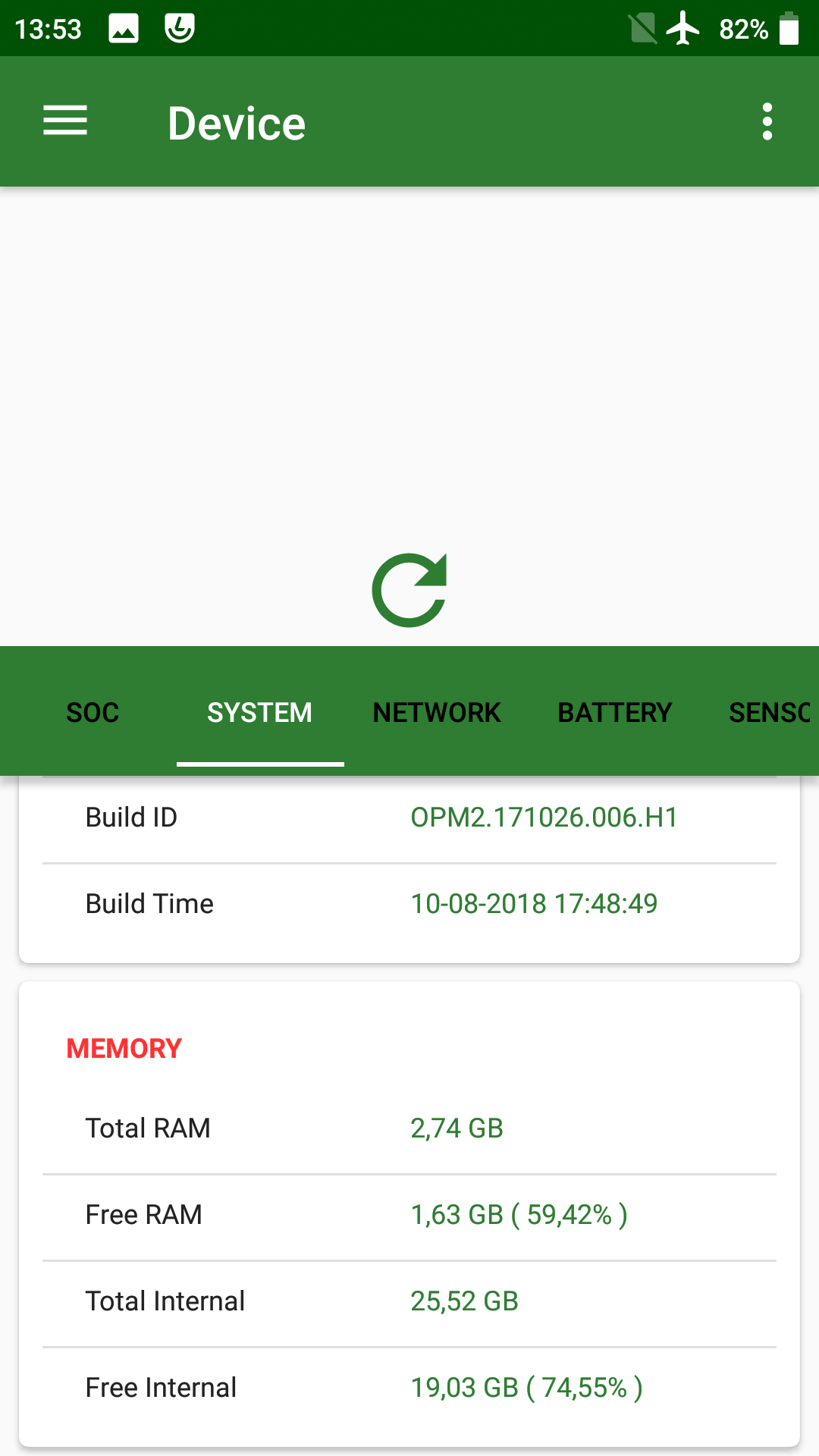Open the BATTERY tab

click(x=614, y=712)
